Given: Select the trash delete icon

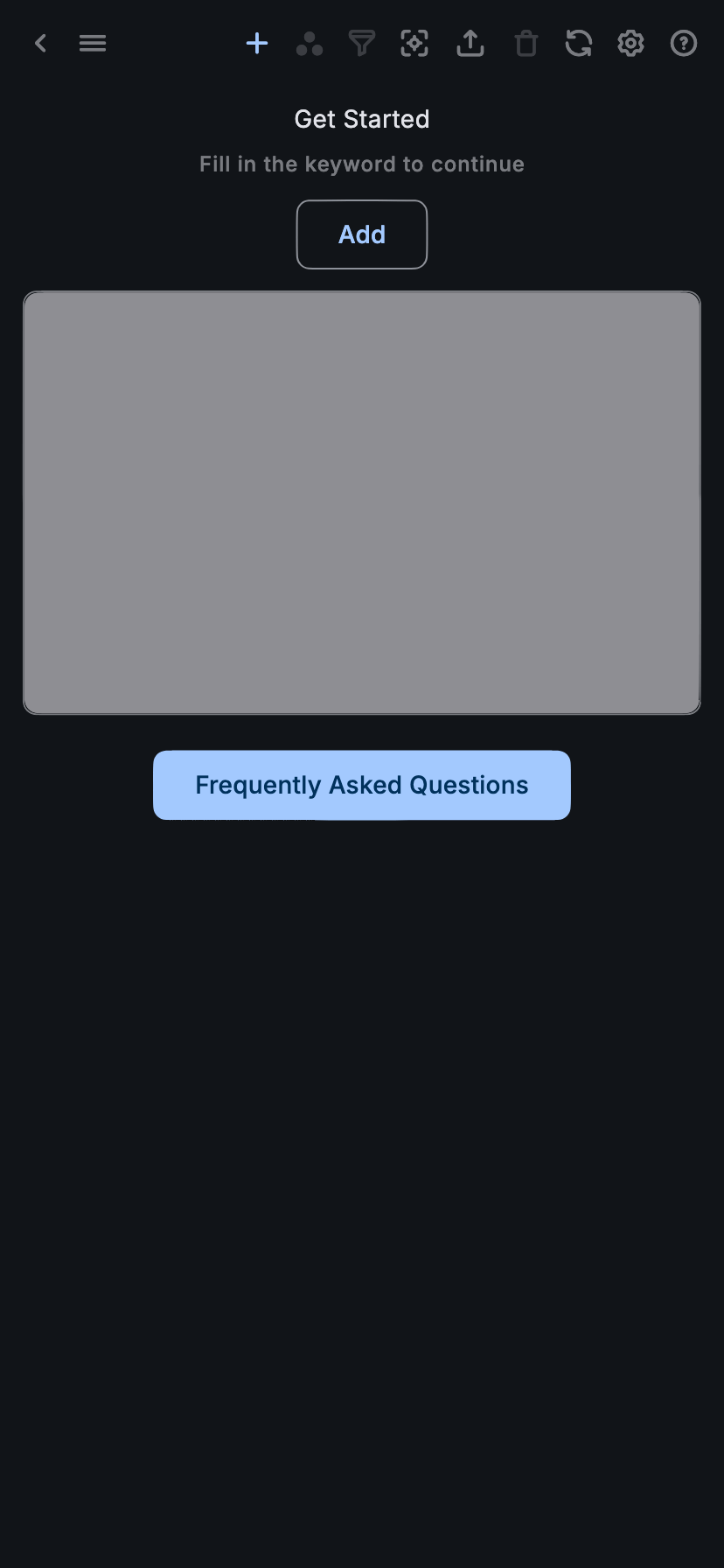Looking at the screenshot, I should pos(526,43).
